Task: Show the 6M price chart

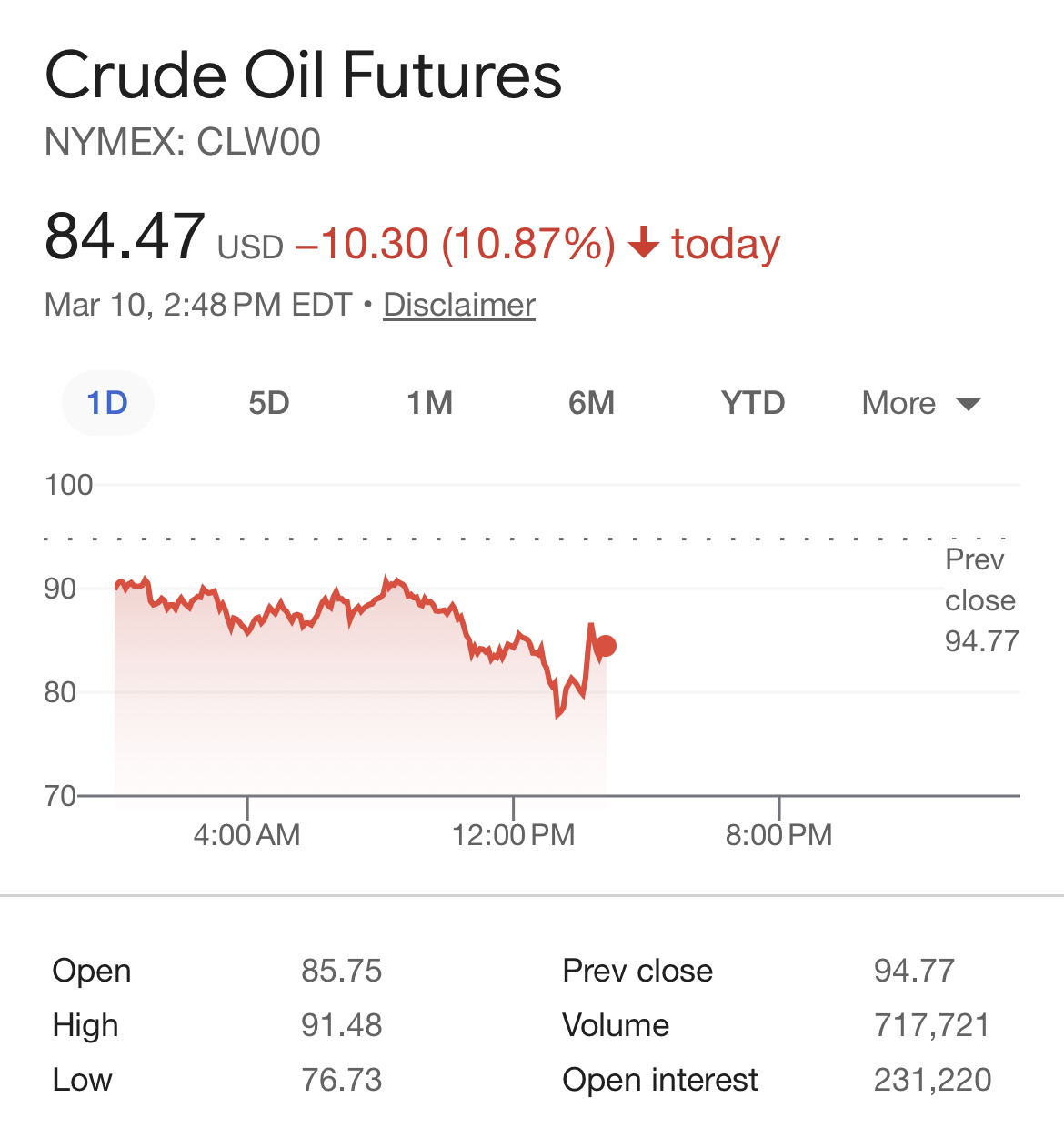Action: (x=591, y=403)
